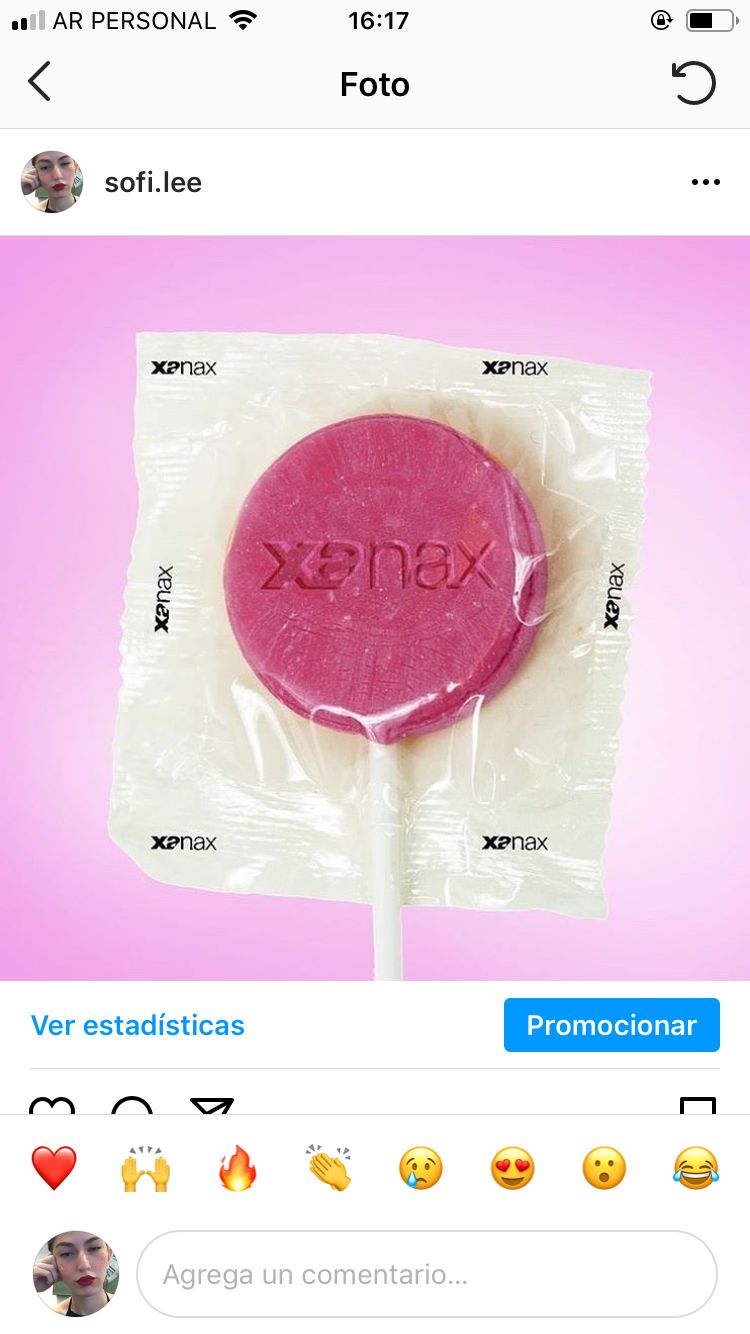
Task: Insert the red heart emoji reaction
Action: [54, 1167]
